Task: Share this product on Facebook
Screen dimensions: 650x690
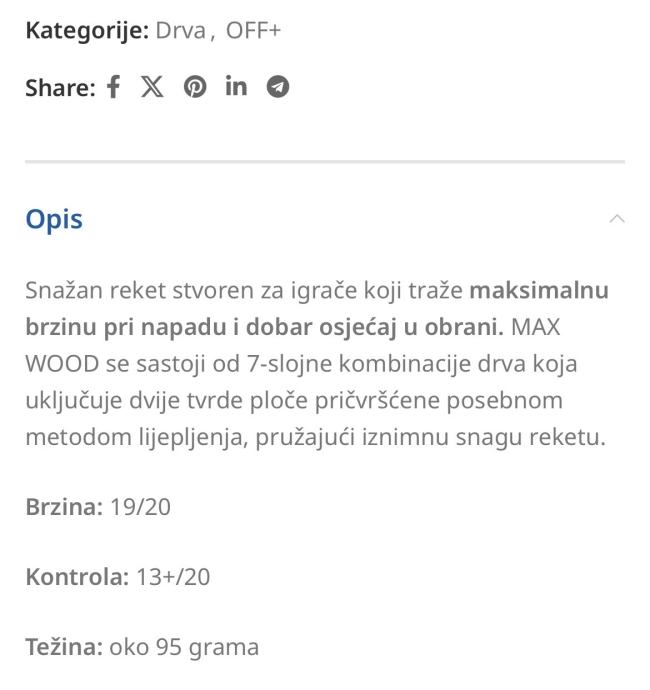Action: click(113, 87)
